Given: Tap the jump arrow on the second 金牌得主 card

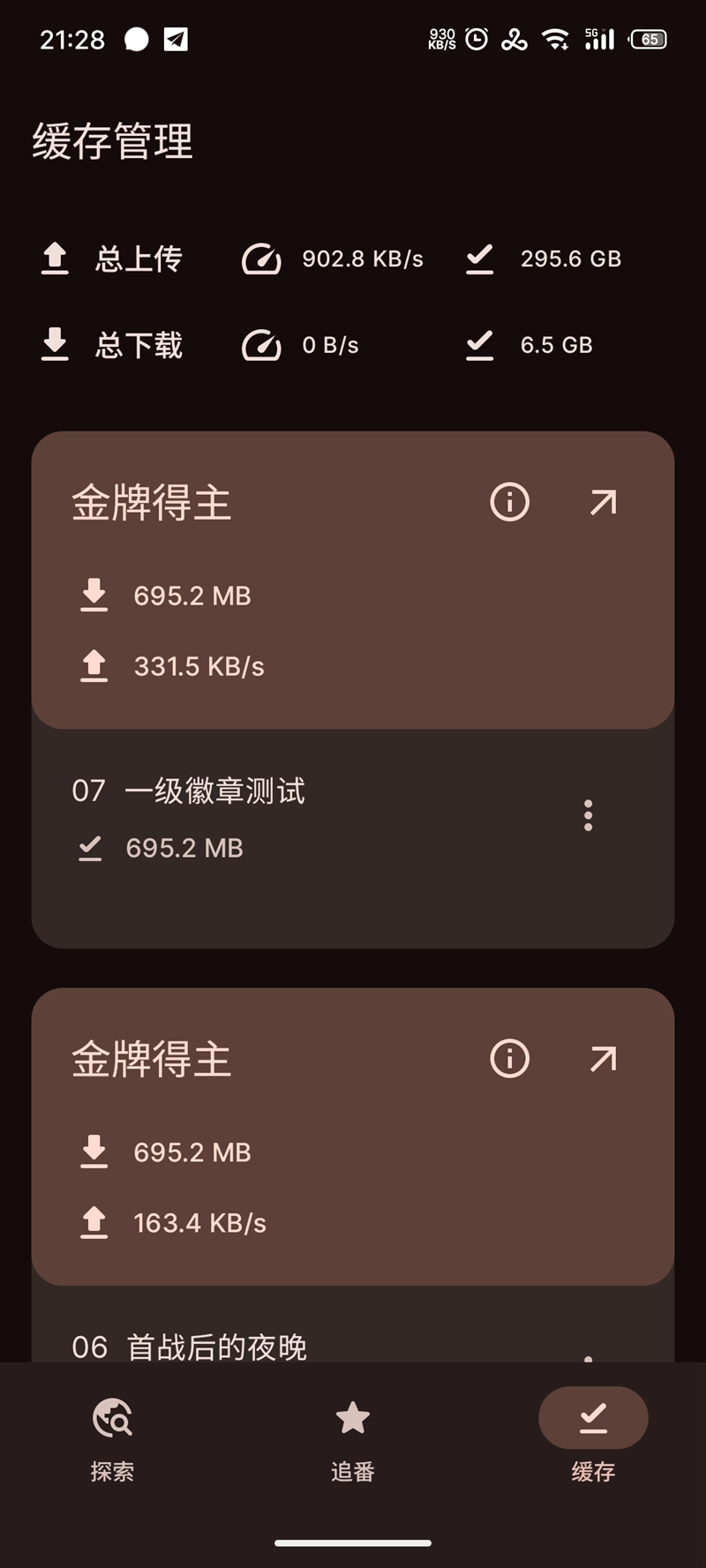Looking at the screenshot, I should point(602,1059).
